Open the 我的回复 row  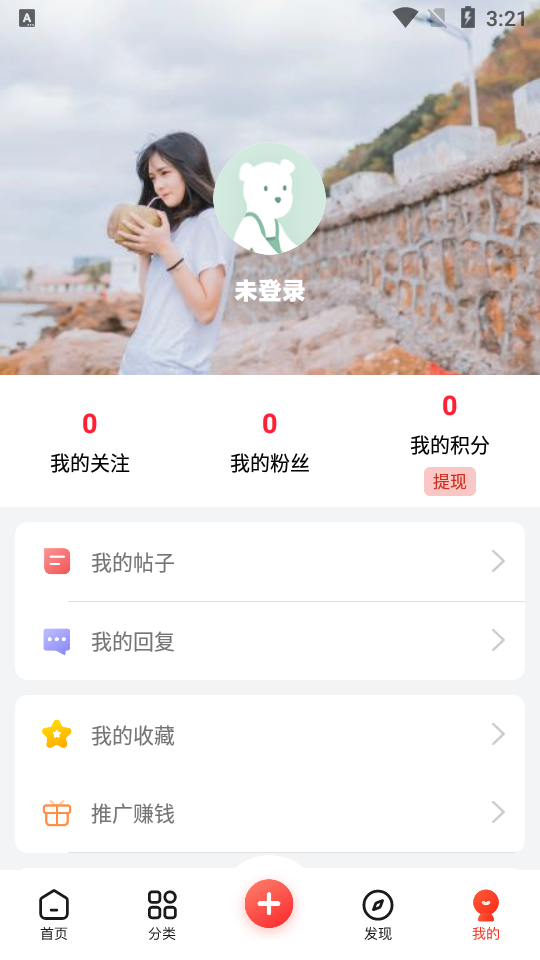tap(270, 641)
